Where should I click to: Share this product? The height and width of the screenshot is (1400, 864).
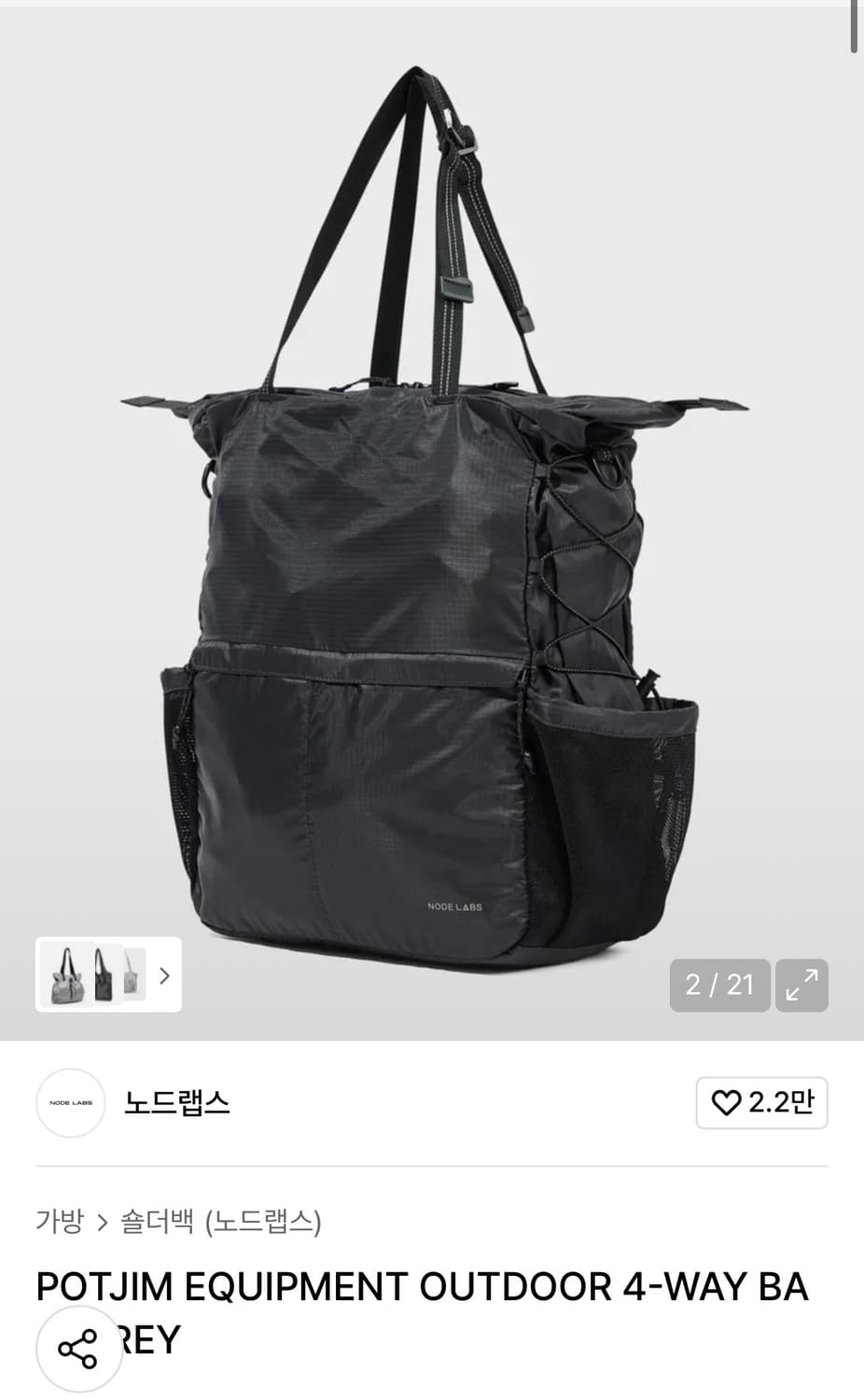tap(78, 1349)
